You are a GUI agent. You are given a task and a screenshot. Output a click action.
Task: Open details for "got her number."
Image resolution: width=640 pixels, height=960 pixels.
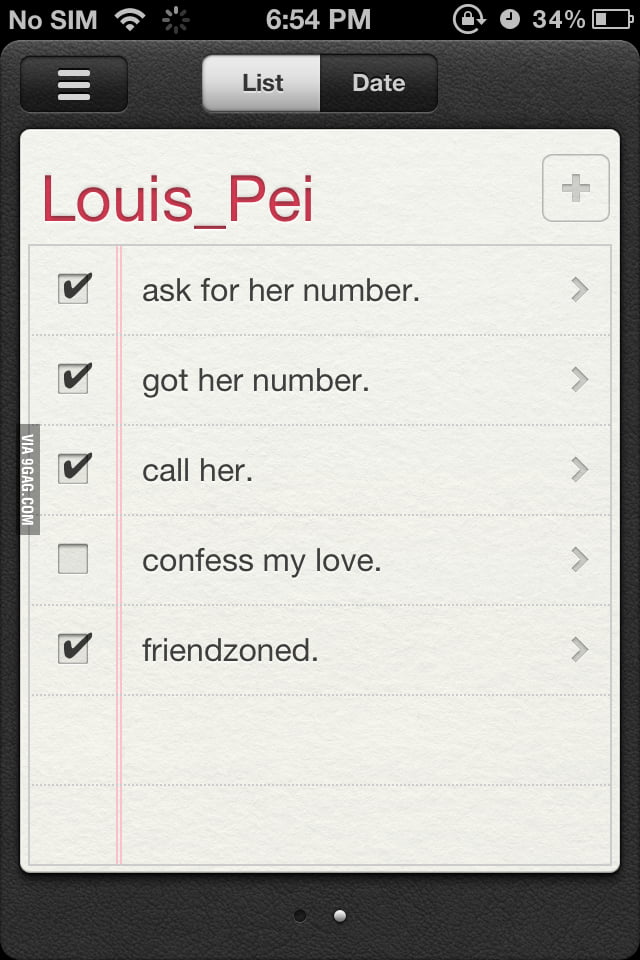pyautogui.click(x=579, y=380)
